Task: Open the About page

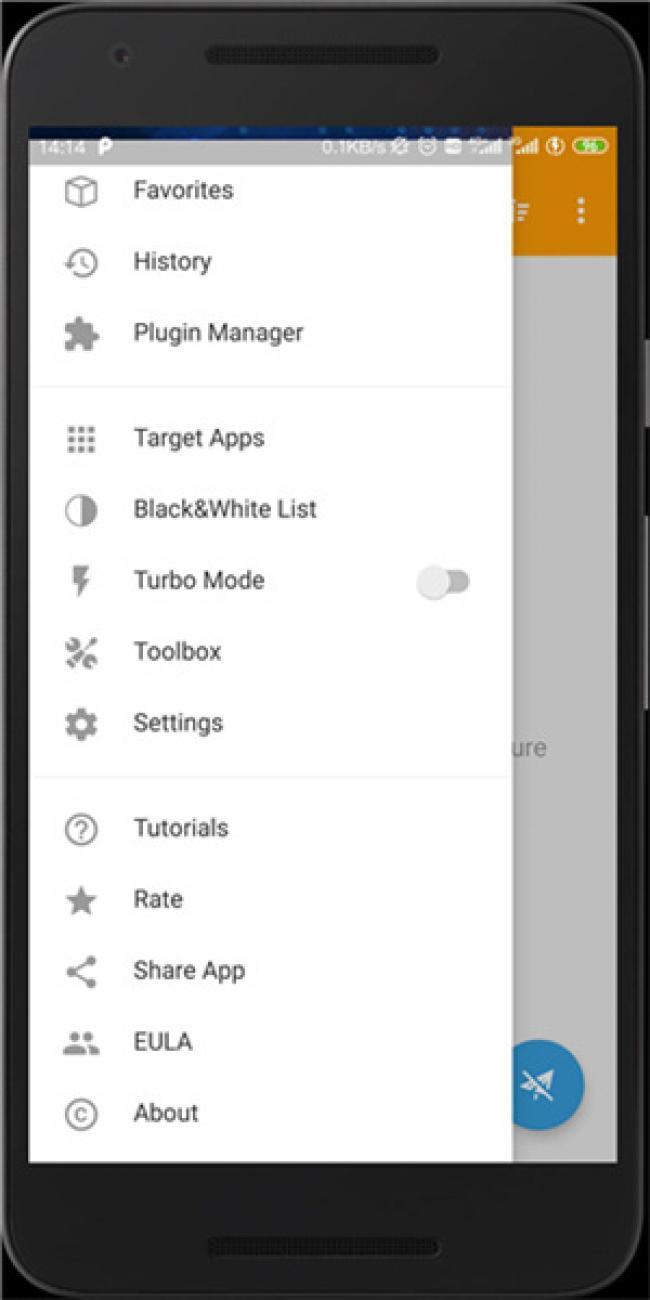Action: point(271,1113)
